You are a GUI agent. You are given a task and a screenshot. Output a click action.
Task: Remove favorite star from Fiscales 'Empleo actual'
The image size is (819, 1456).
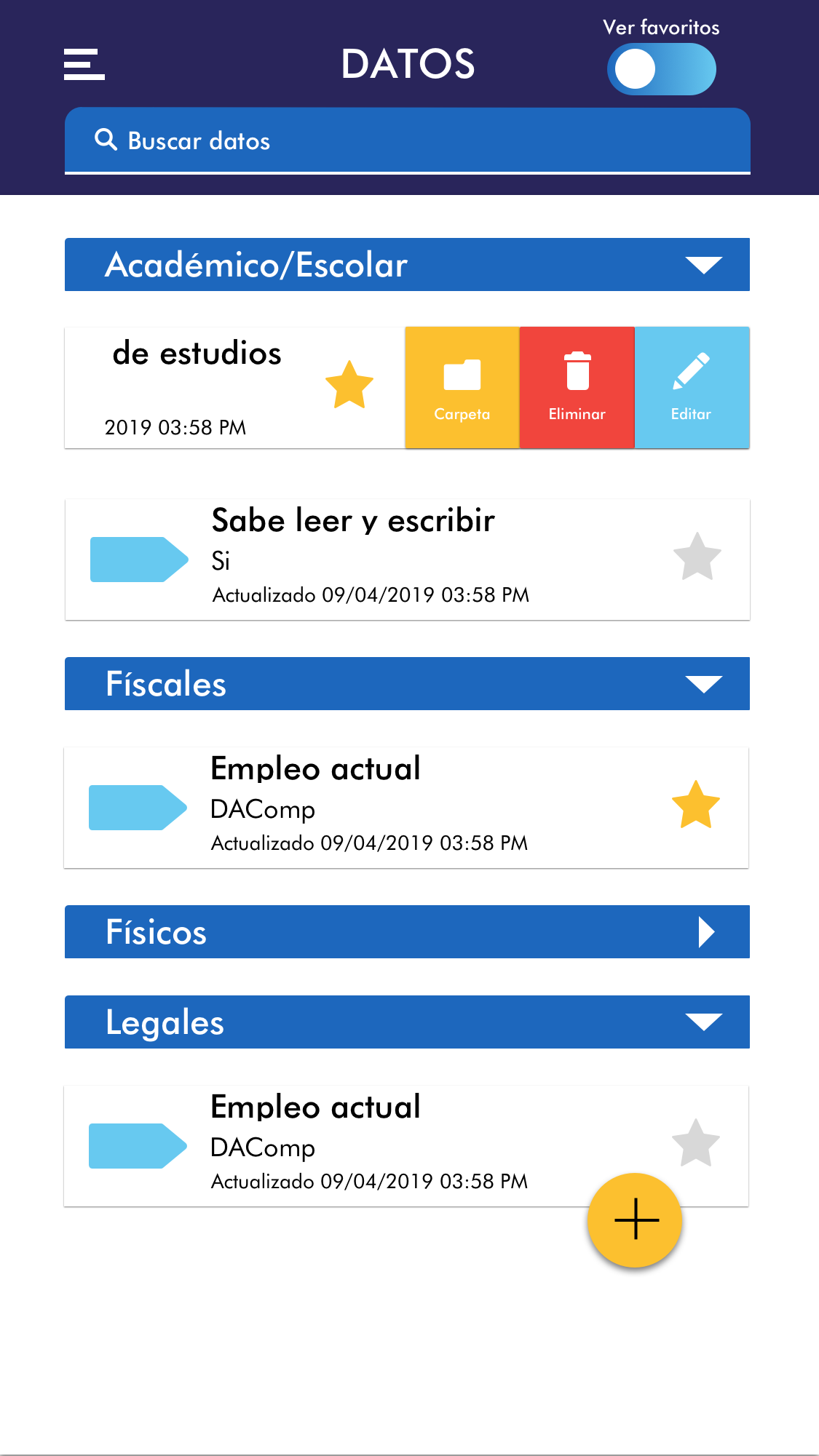(x=695, y=805)
